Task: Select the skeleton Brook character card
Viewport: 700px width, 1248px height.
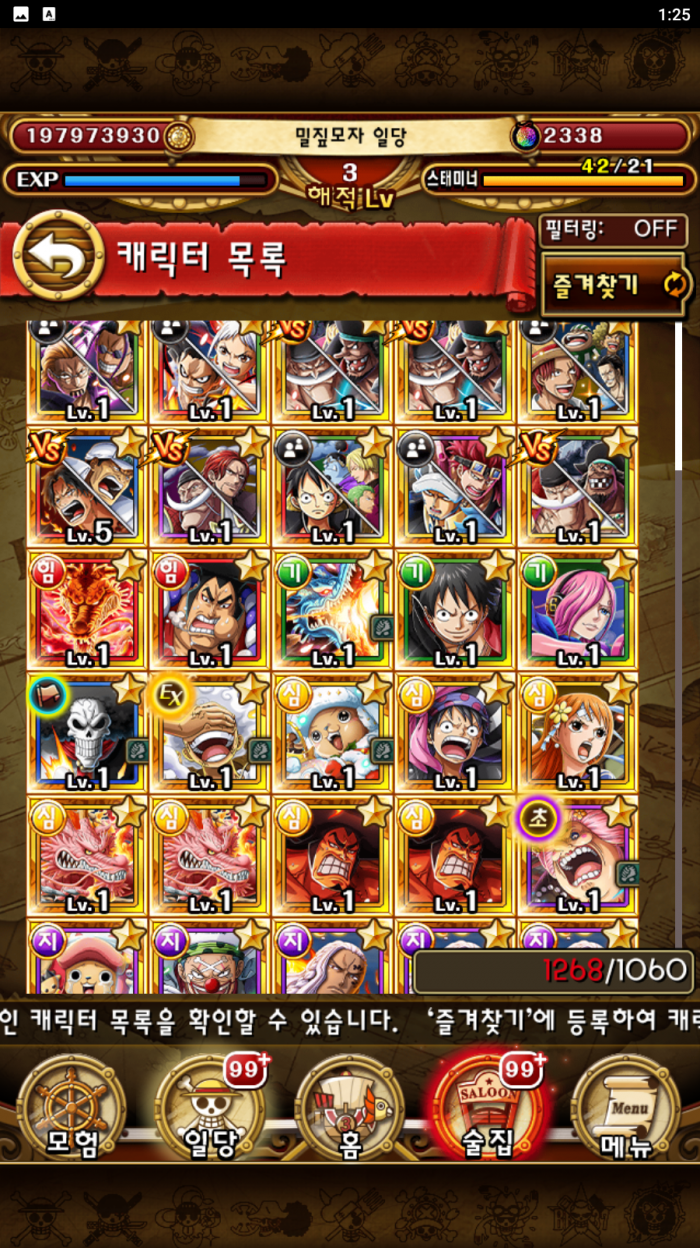Action: point(86,733)
